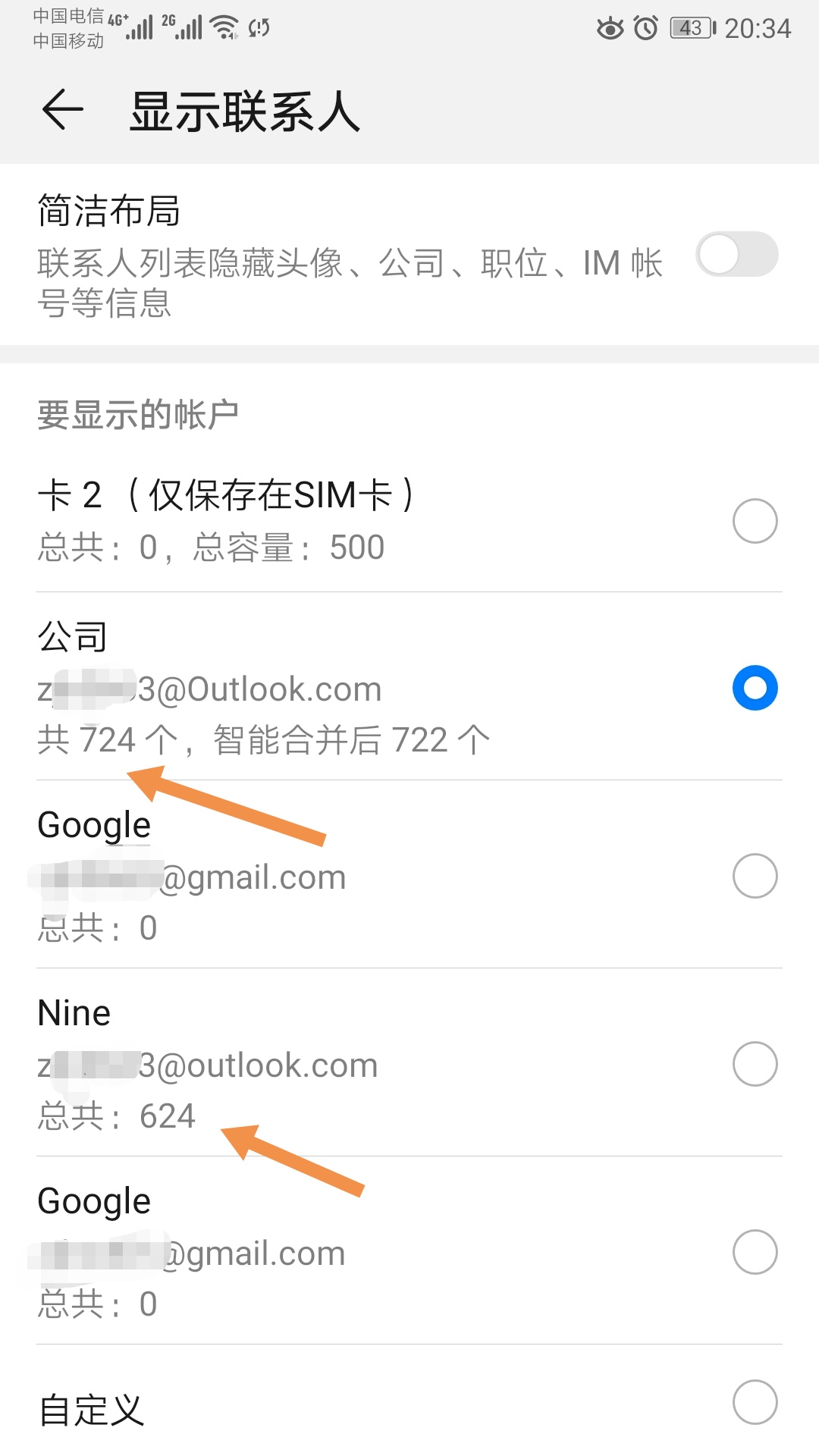This screenshot has width=819, height=1456.
Task: Enable the 简洁布局 switch
Action: click(x=736, y=255)
